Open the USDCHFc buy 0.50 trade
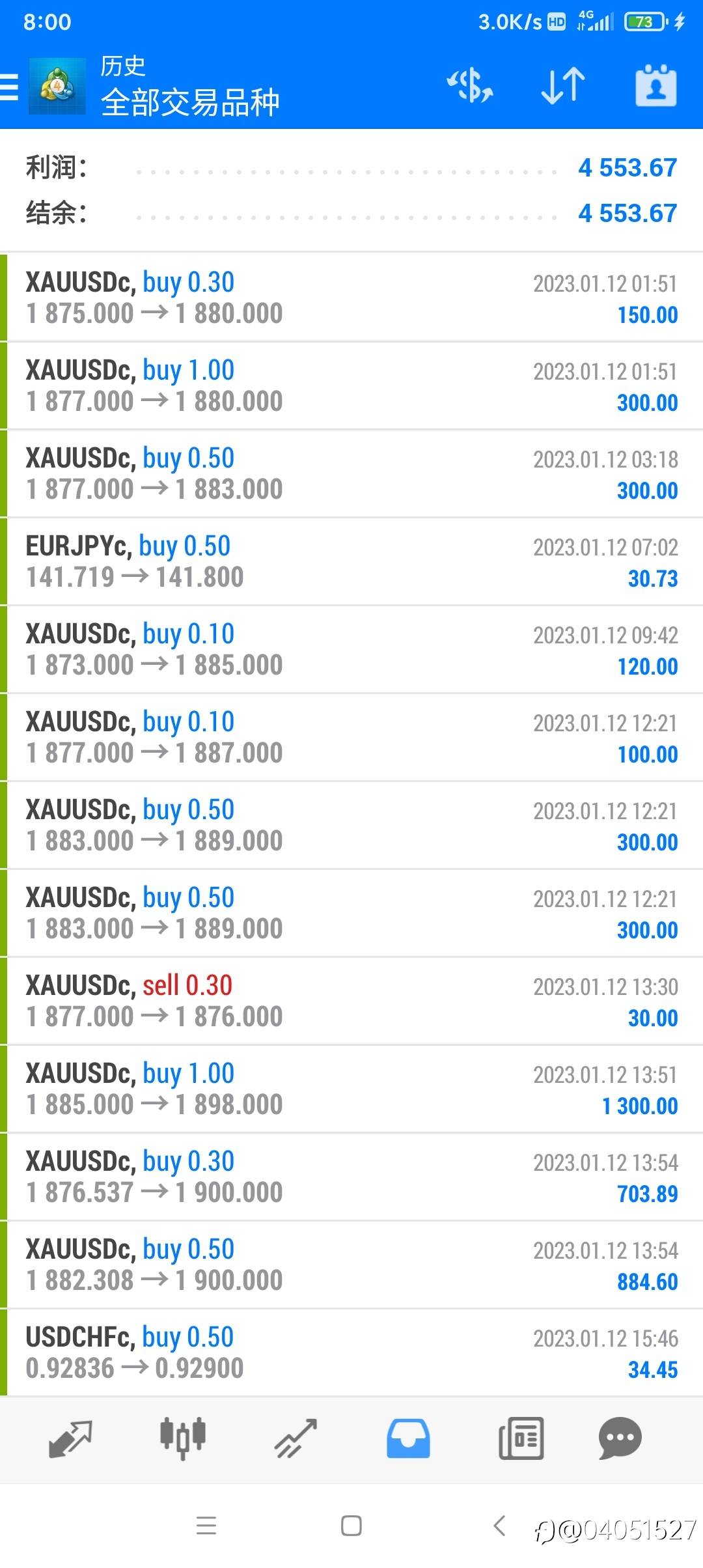 pyautogui.click(x=351, y=1352)
